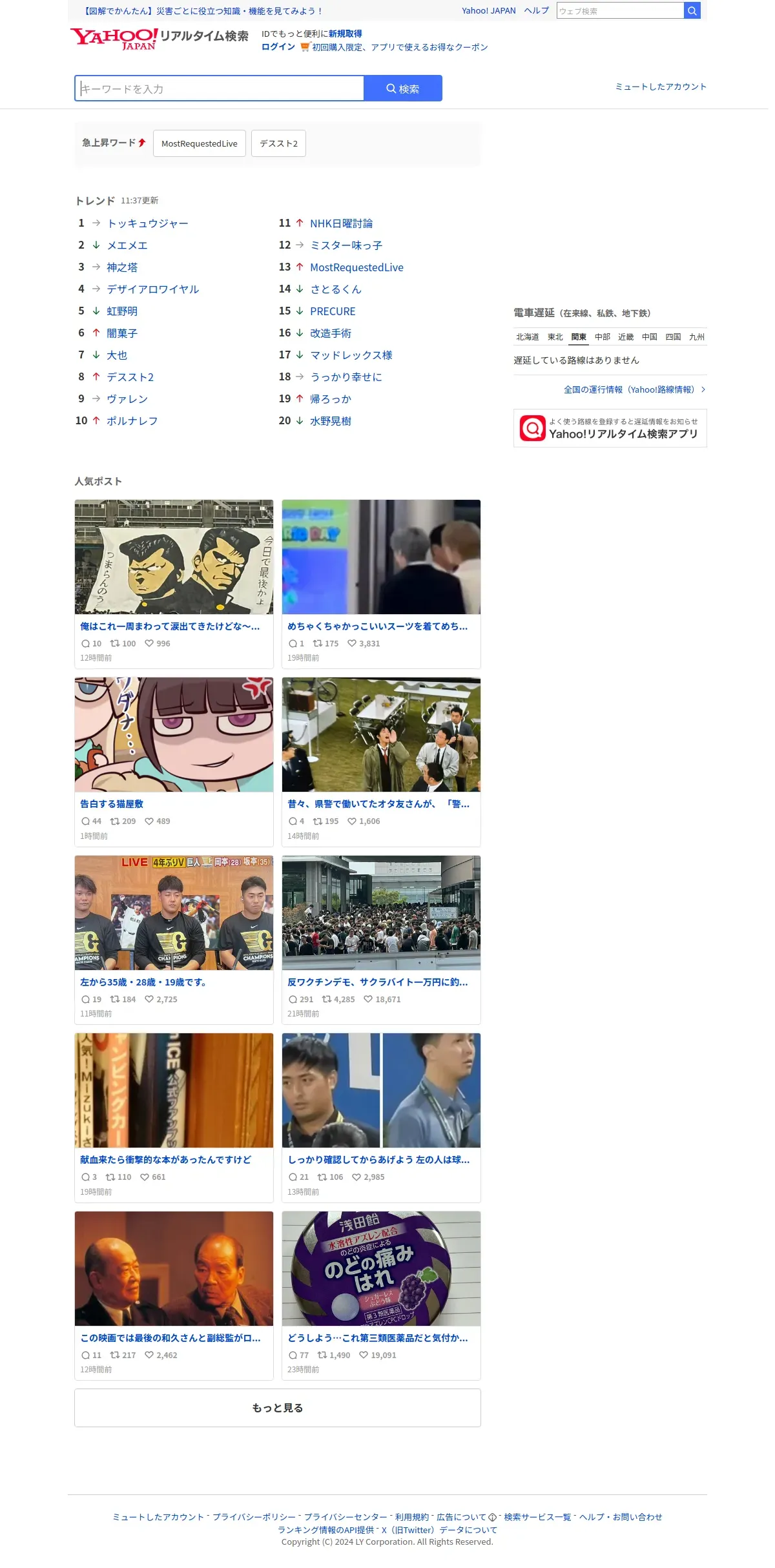
Task: Open trend 水野晃樹
Action: point(331,421)
